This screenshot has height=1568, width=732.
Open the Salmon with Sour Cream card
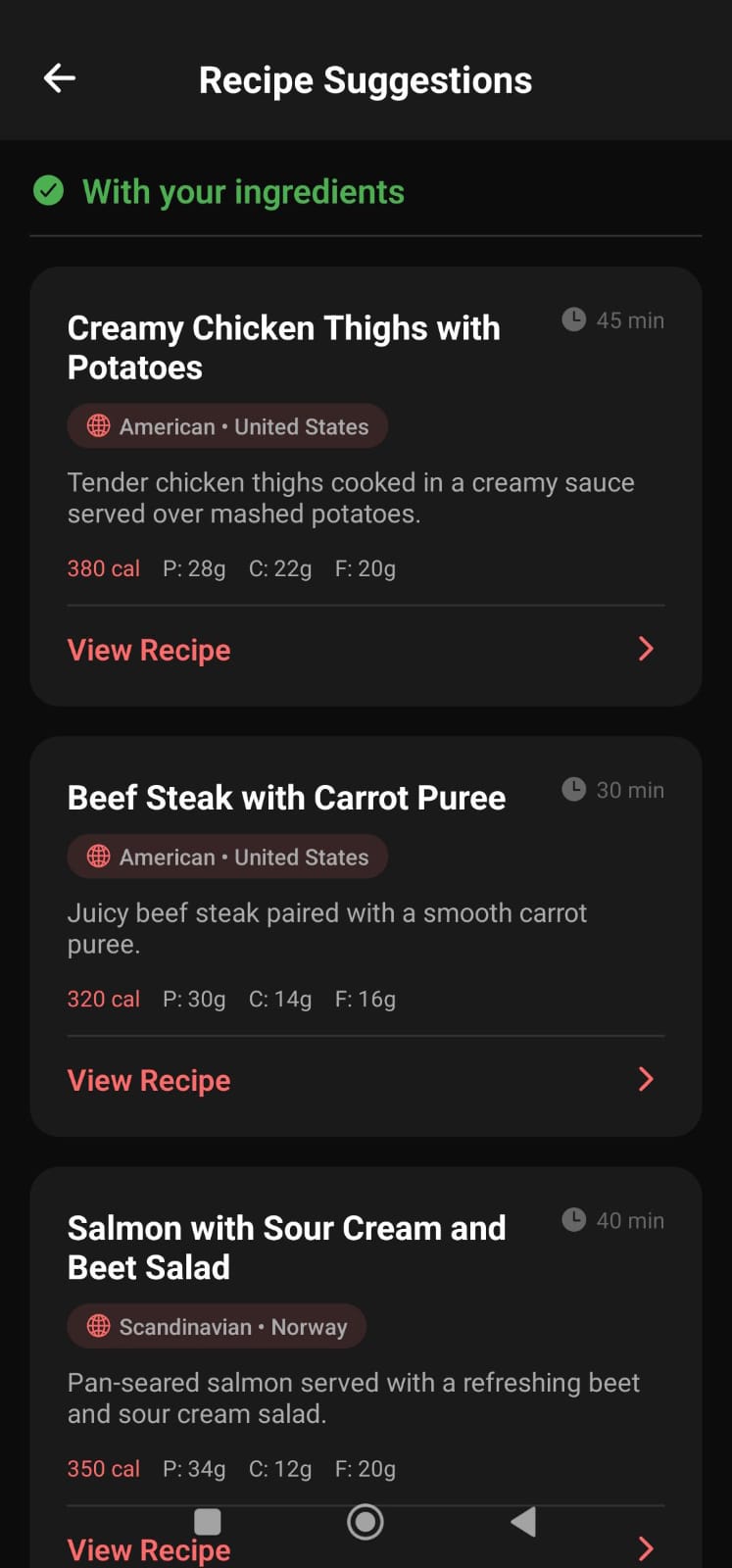click(x=286, y=1247)
